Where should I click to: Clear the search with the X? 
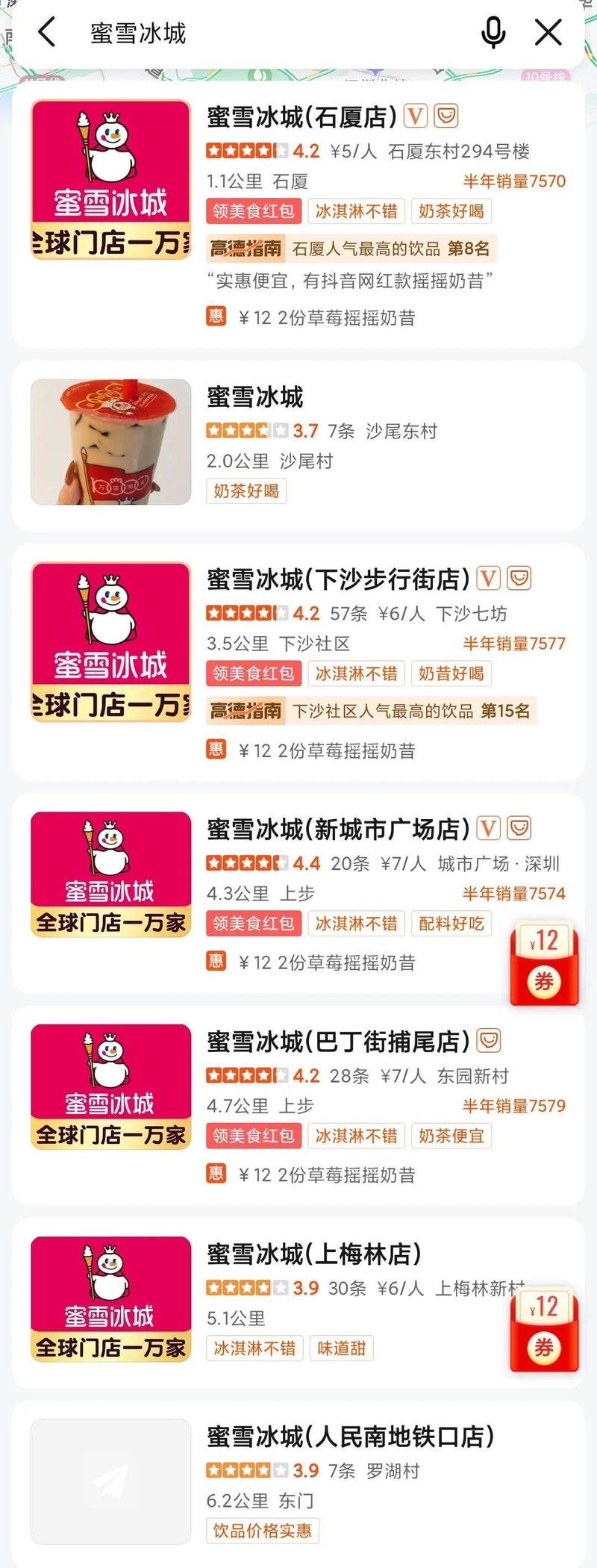[548, 33]
